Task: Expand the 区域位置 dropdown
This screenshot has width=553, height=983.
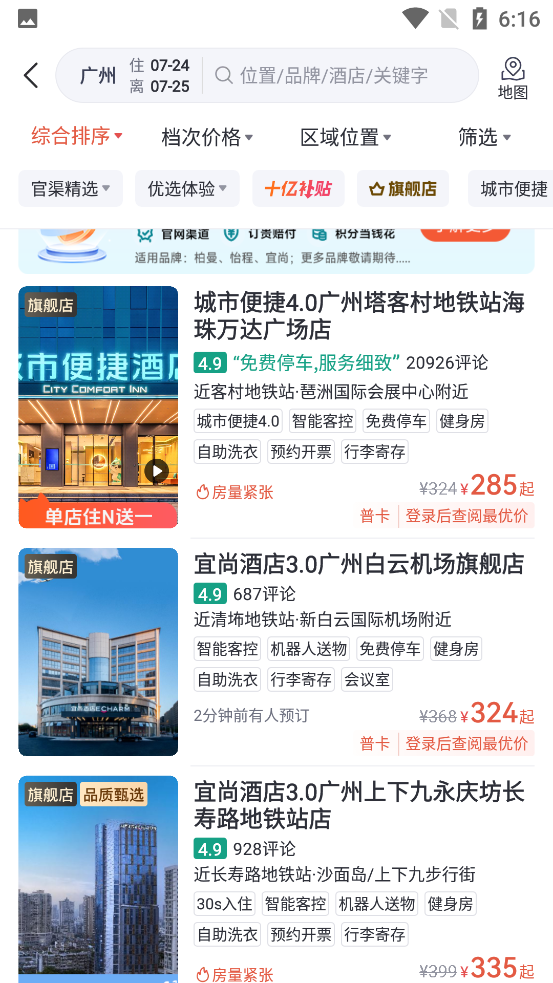Action: point(345,137)
